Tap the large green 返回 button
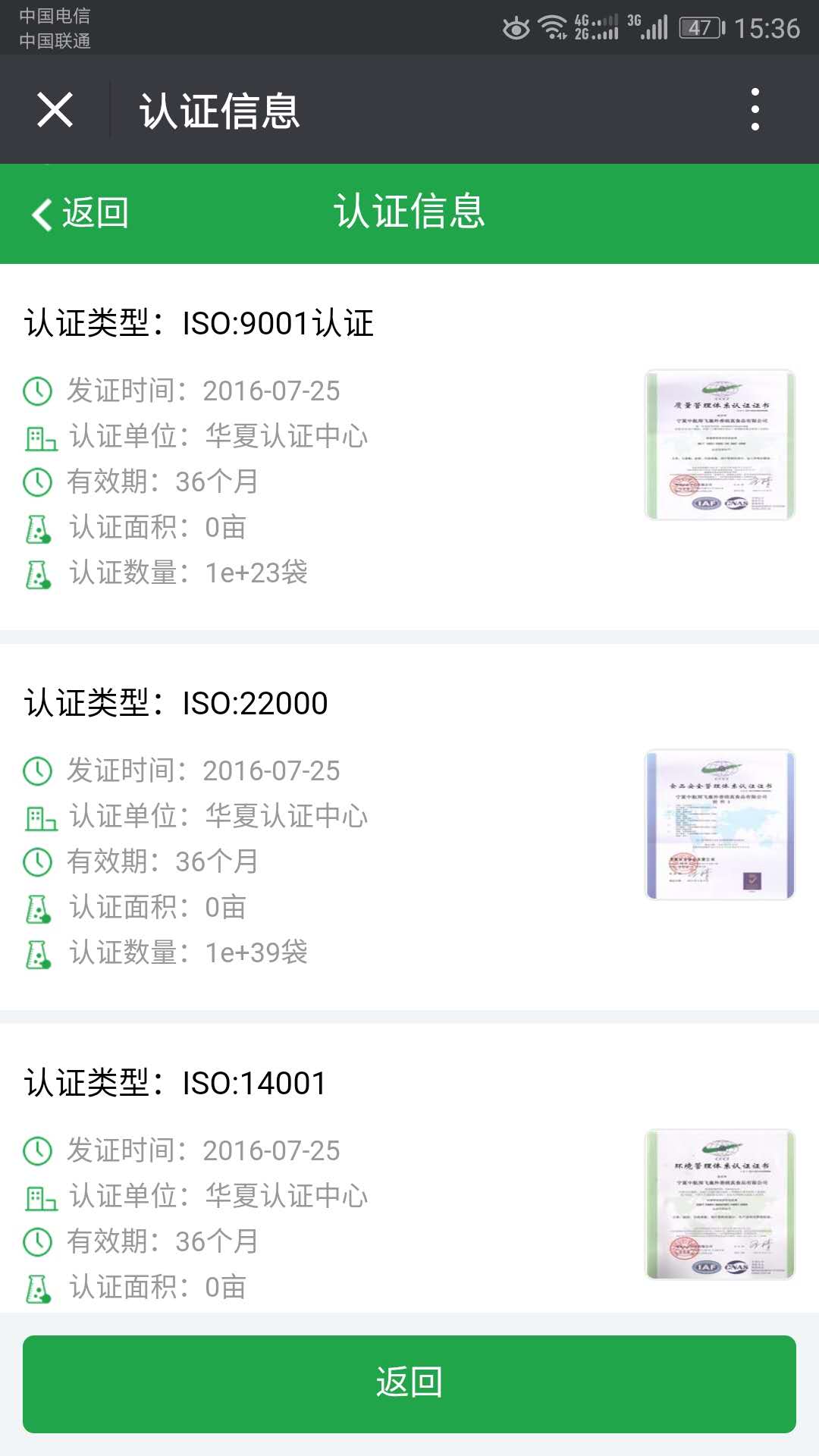 [409, 1383]
